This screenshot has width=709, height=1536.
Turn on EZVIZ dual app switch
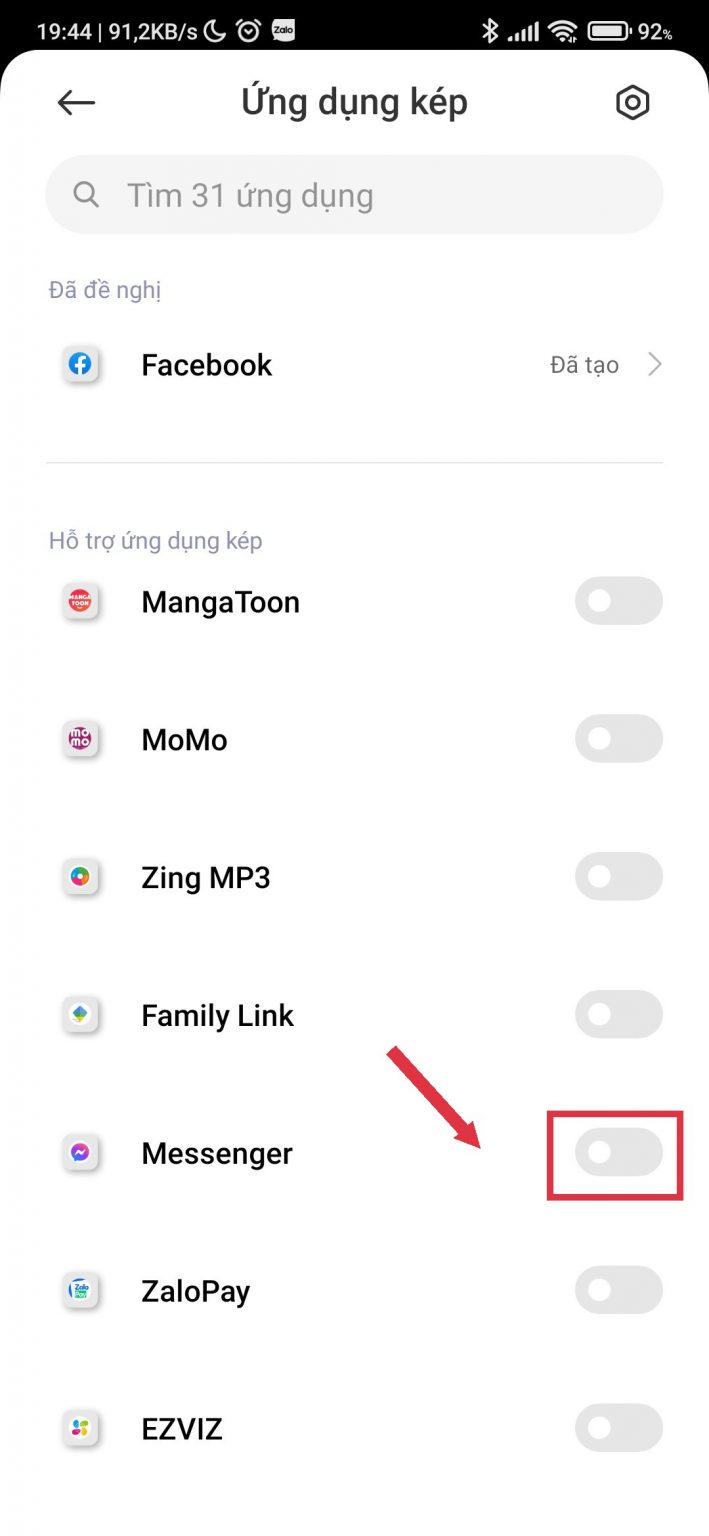tap(618, 1428)
